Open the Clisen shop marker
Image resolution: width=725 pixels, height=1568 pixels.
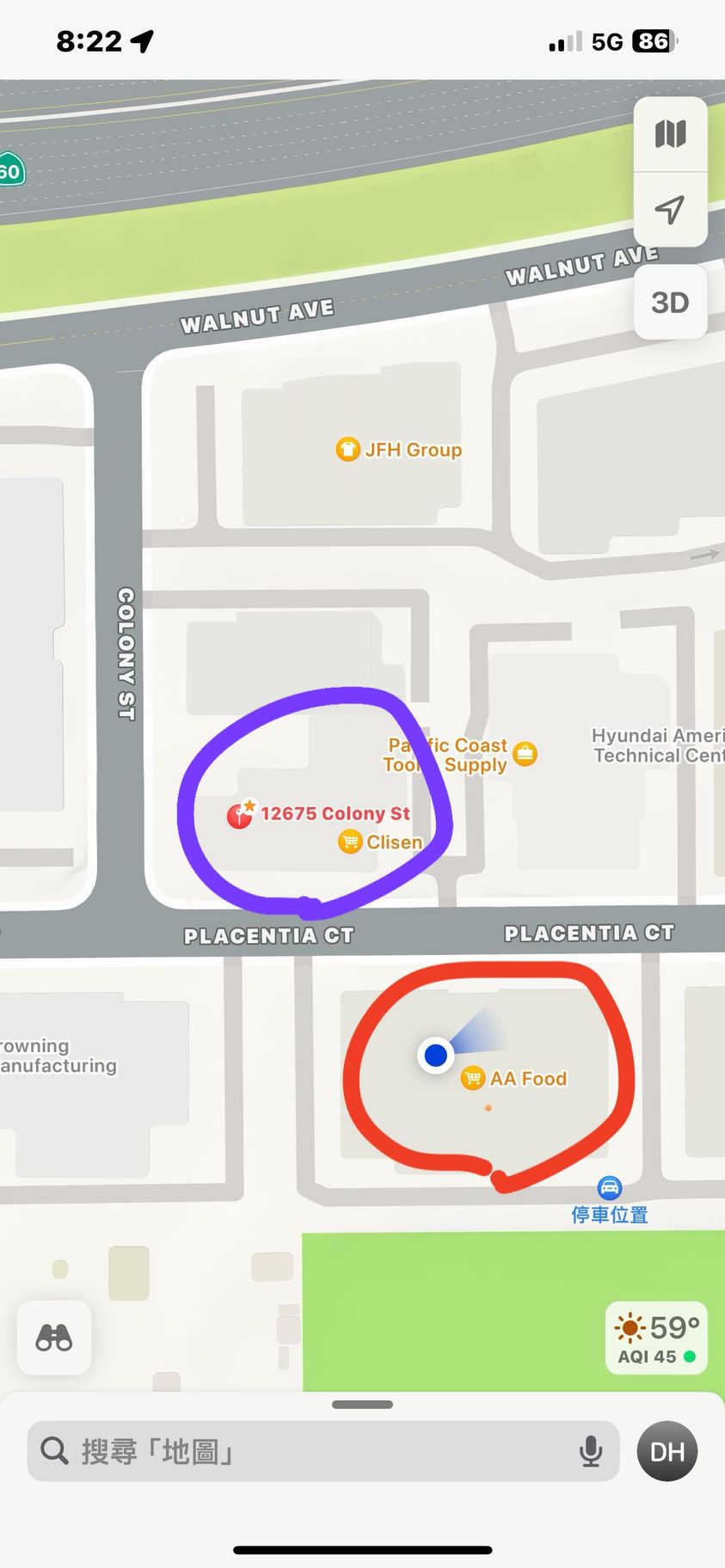[350, 842]
